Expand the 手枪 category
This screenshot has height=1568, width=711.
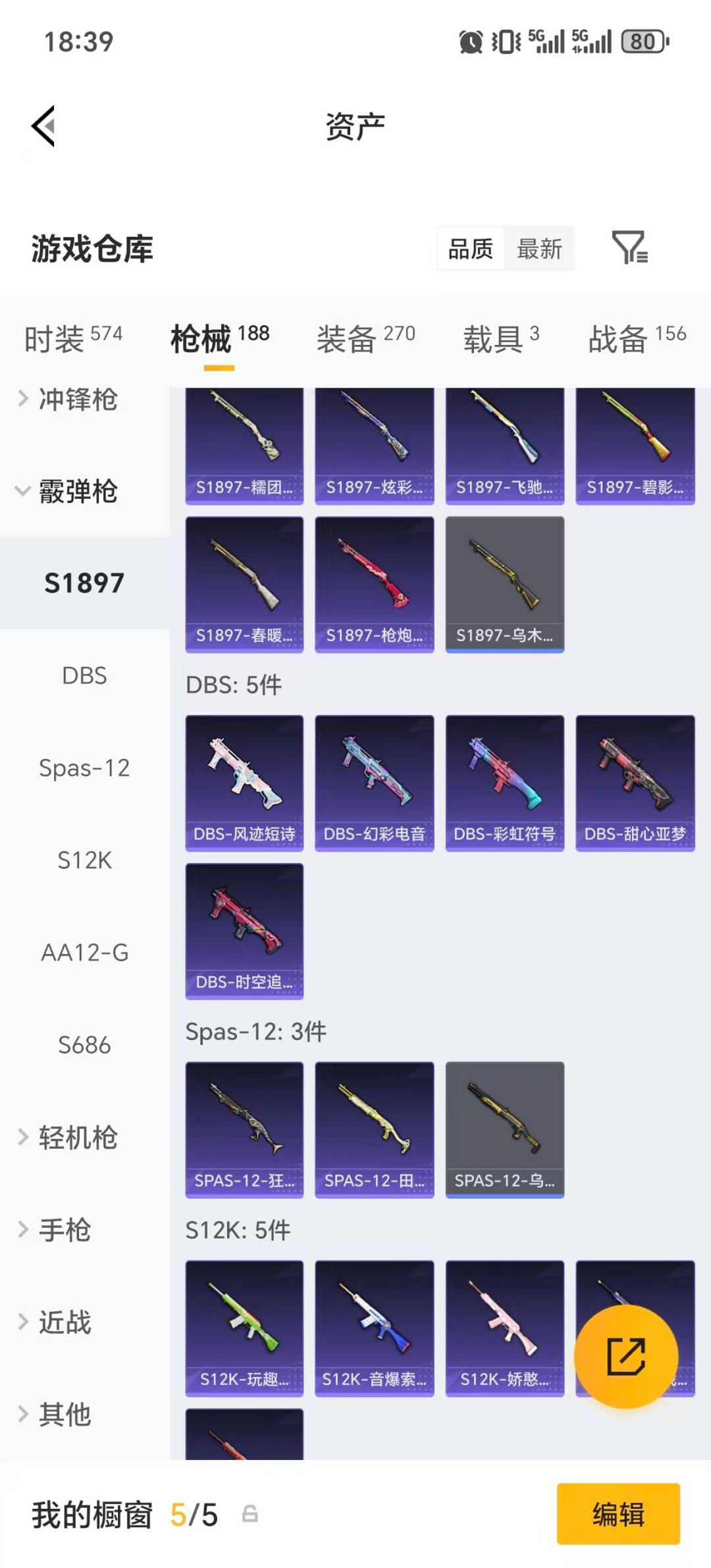tap(64, 1230)
